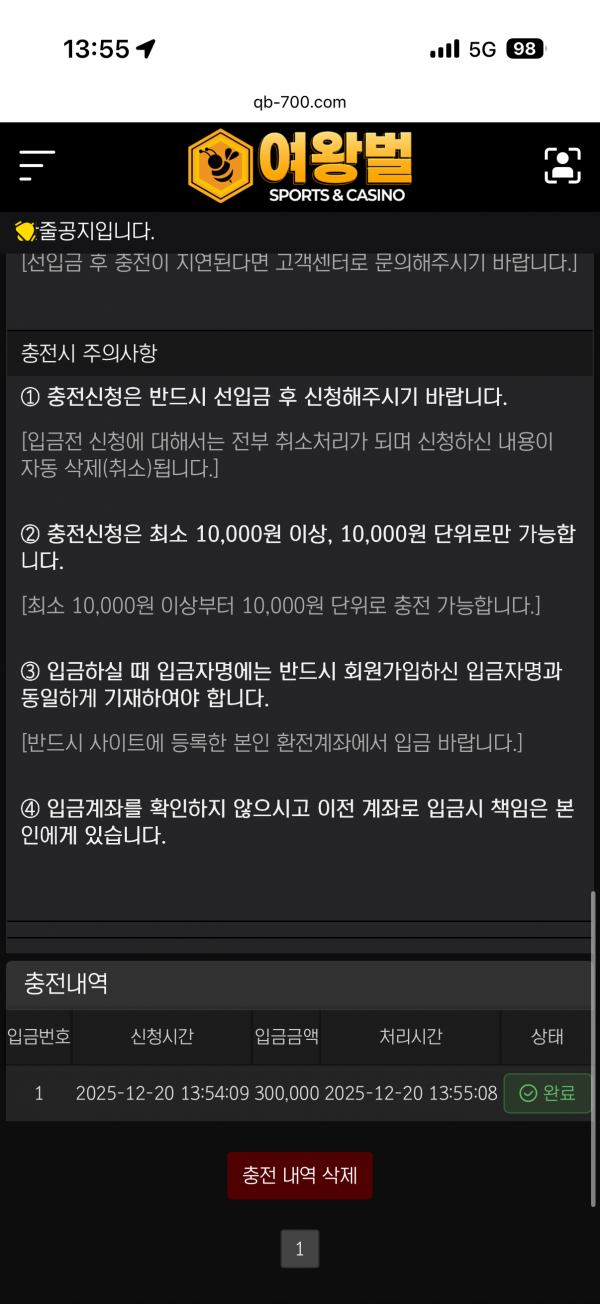
Task: Go to page 1 of charge history
Action: pos(300,1249)
